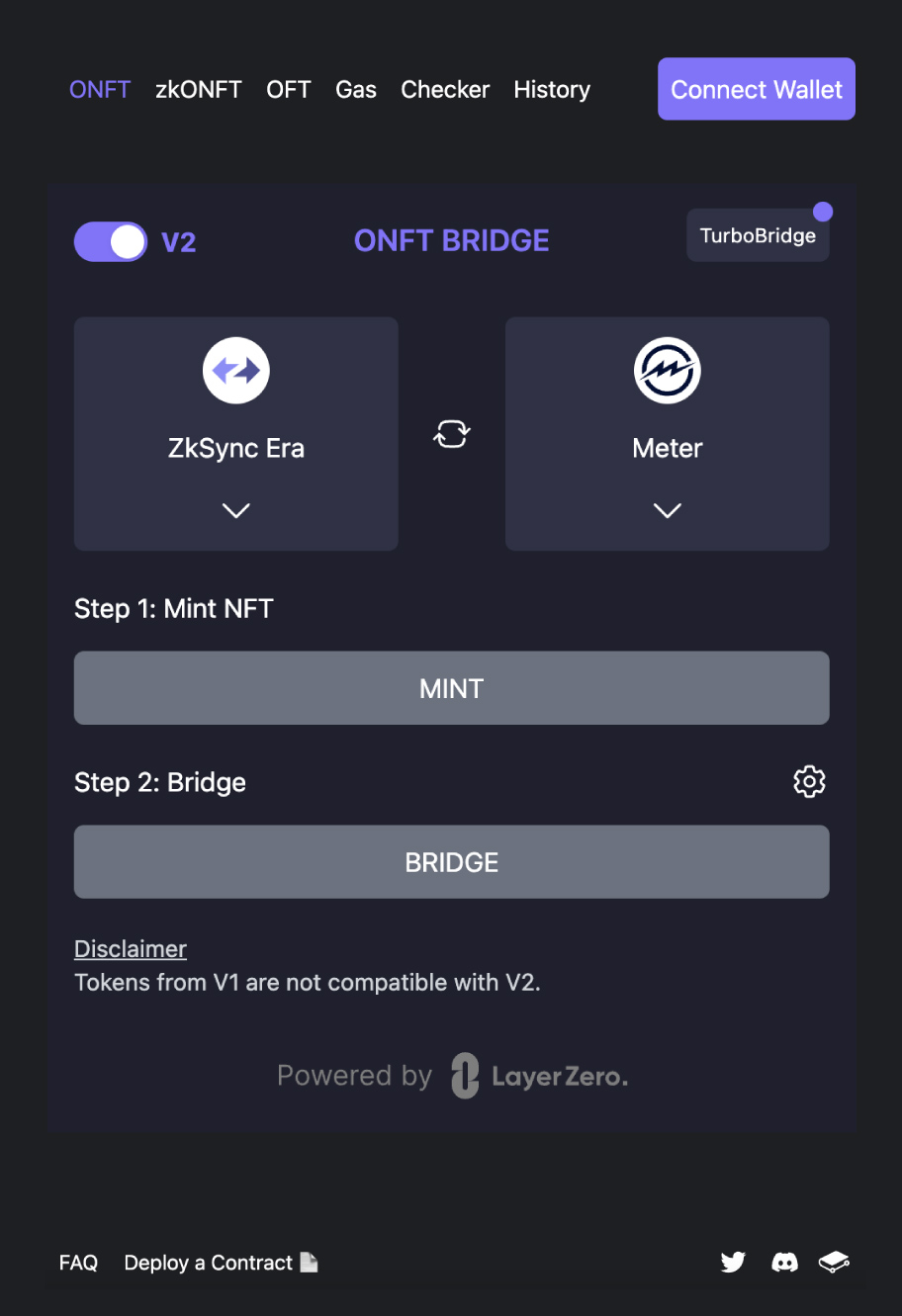The width and height of the screenshot is (902, 1316).
Task: View the History tab
Action: [x=552, y=90]
